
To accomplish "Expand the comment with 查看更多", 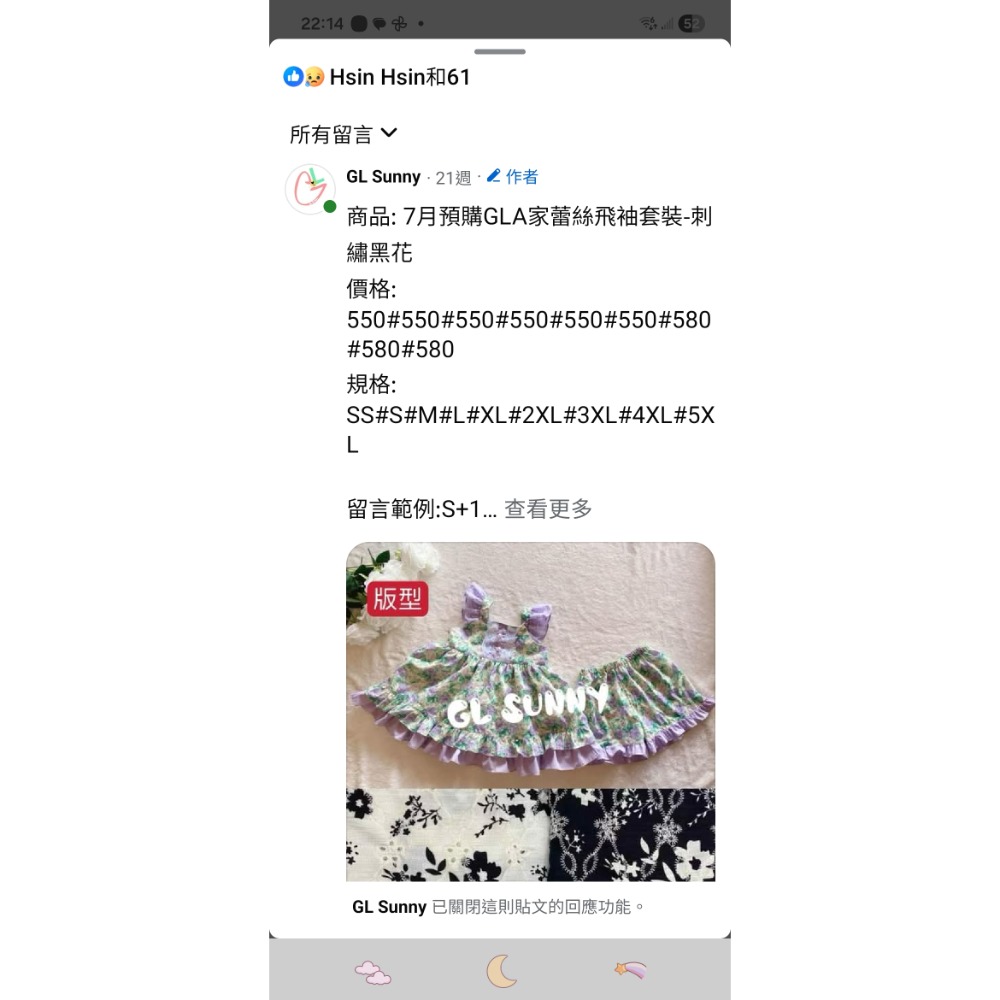I will pyautogui.click(x=548, y=509).
